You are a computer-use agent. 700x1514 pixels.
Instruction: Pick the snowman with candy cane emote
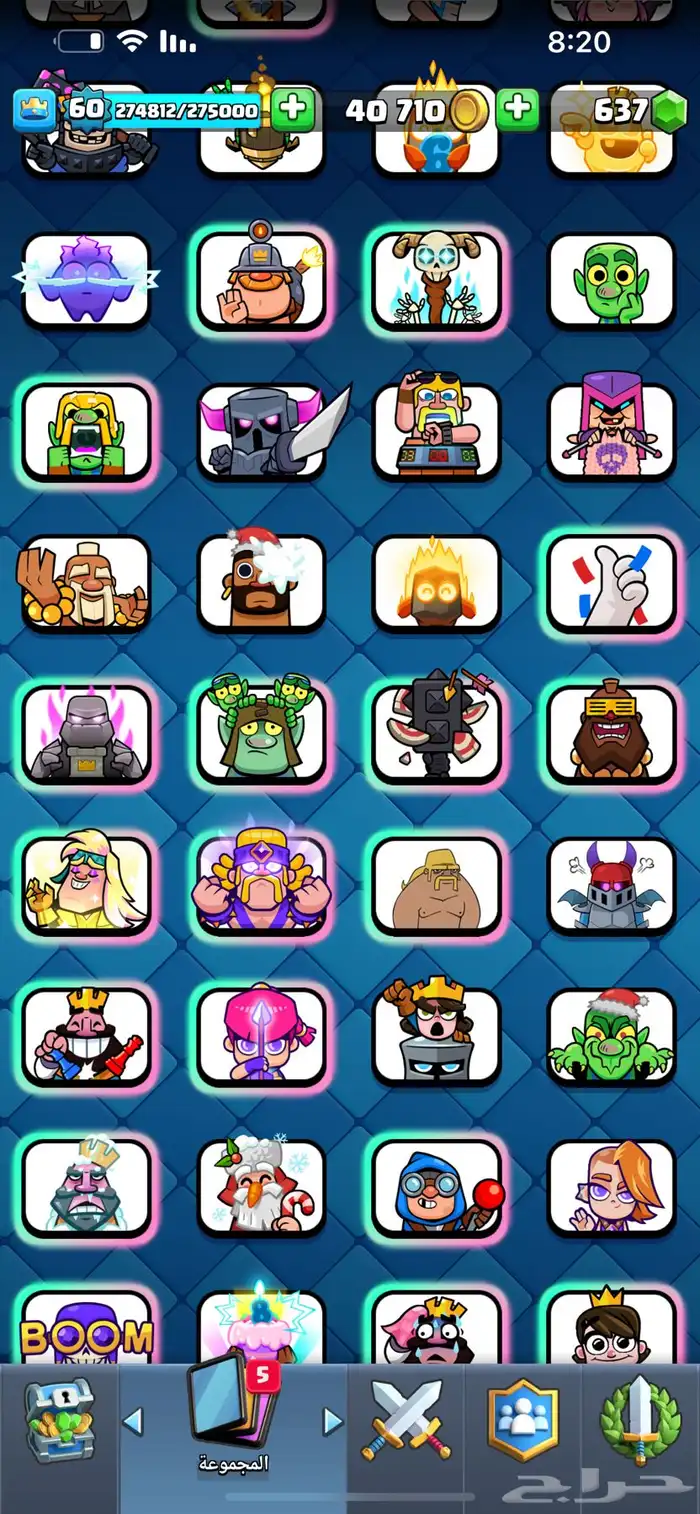261,1186
